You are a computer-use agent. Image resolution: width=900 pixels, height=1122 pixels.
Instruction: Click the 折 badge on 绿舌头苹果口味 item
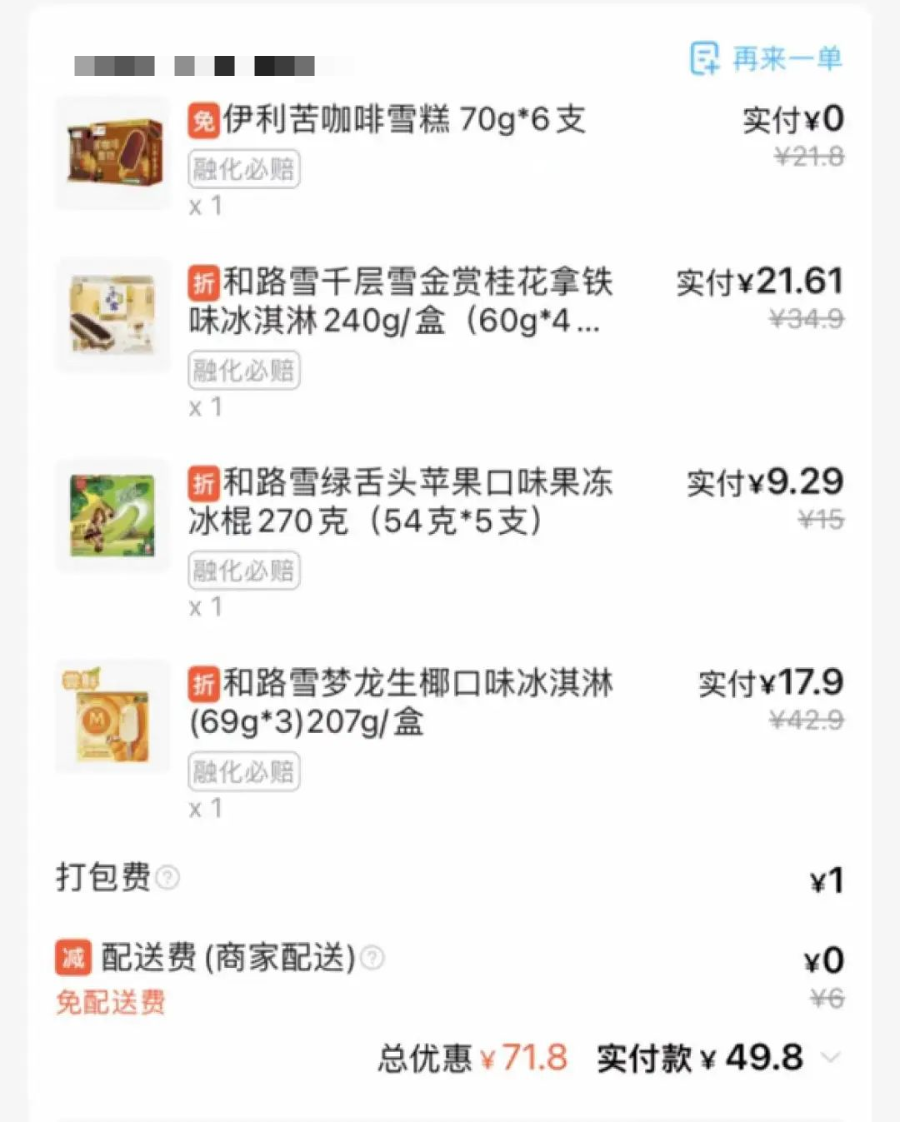pyautogui.click(x=202, y=483)
